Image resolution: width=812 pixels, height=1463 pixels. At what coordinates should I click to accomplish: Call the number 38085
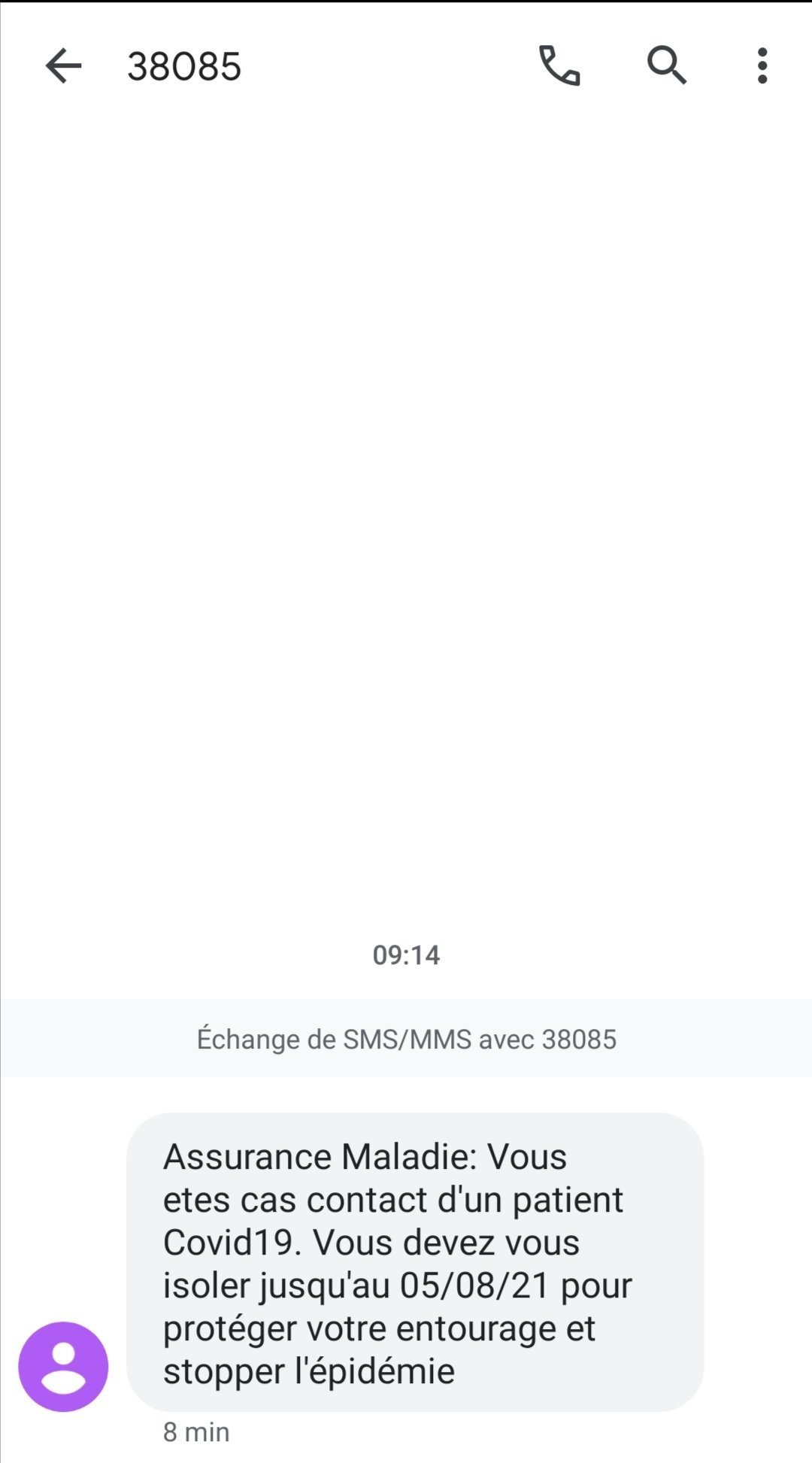pyautogui.click(x=559, y=66)
